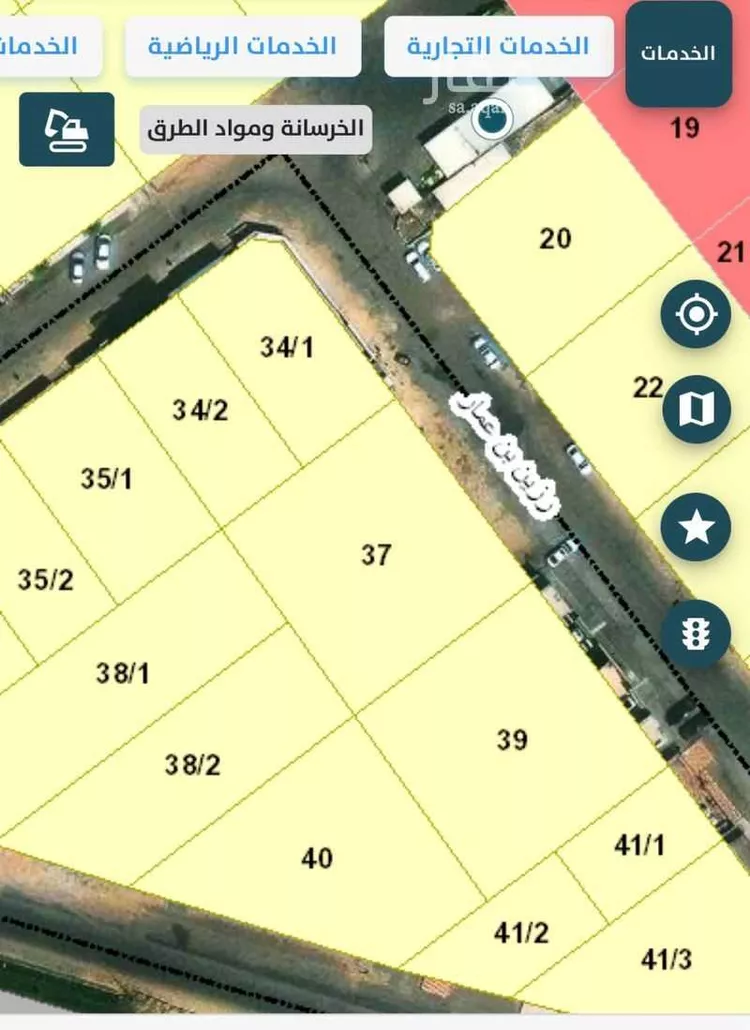Tap the excavator construction icon button
The image size is (750, 1030).
(67, 129)
